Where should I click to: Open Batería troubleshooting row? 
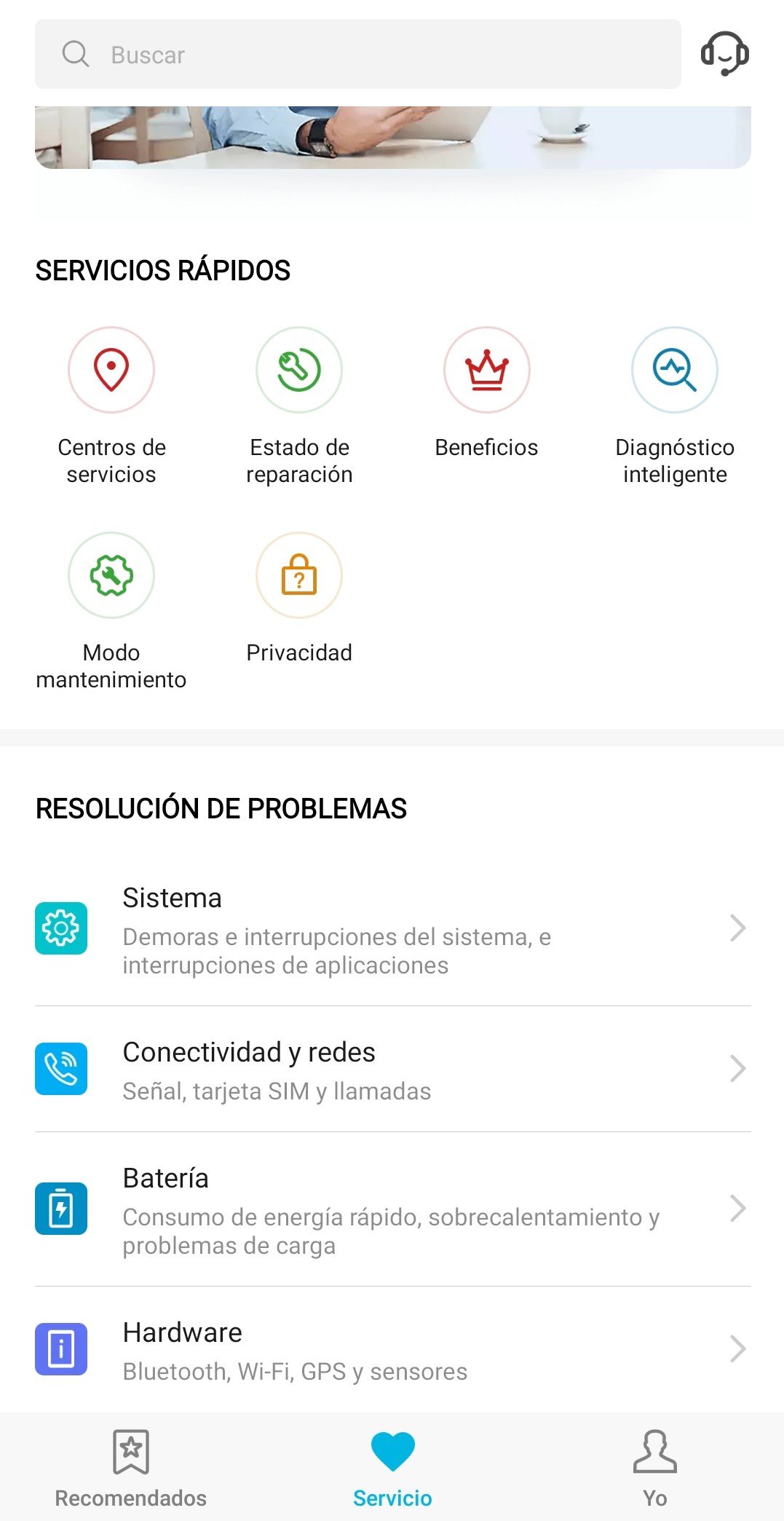[x=393, y=1209]
